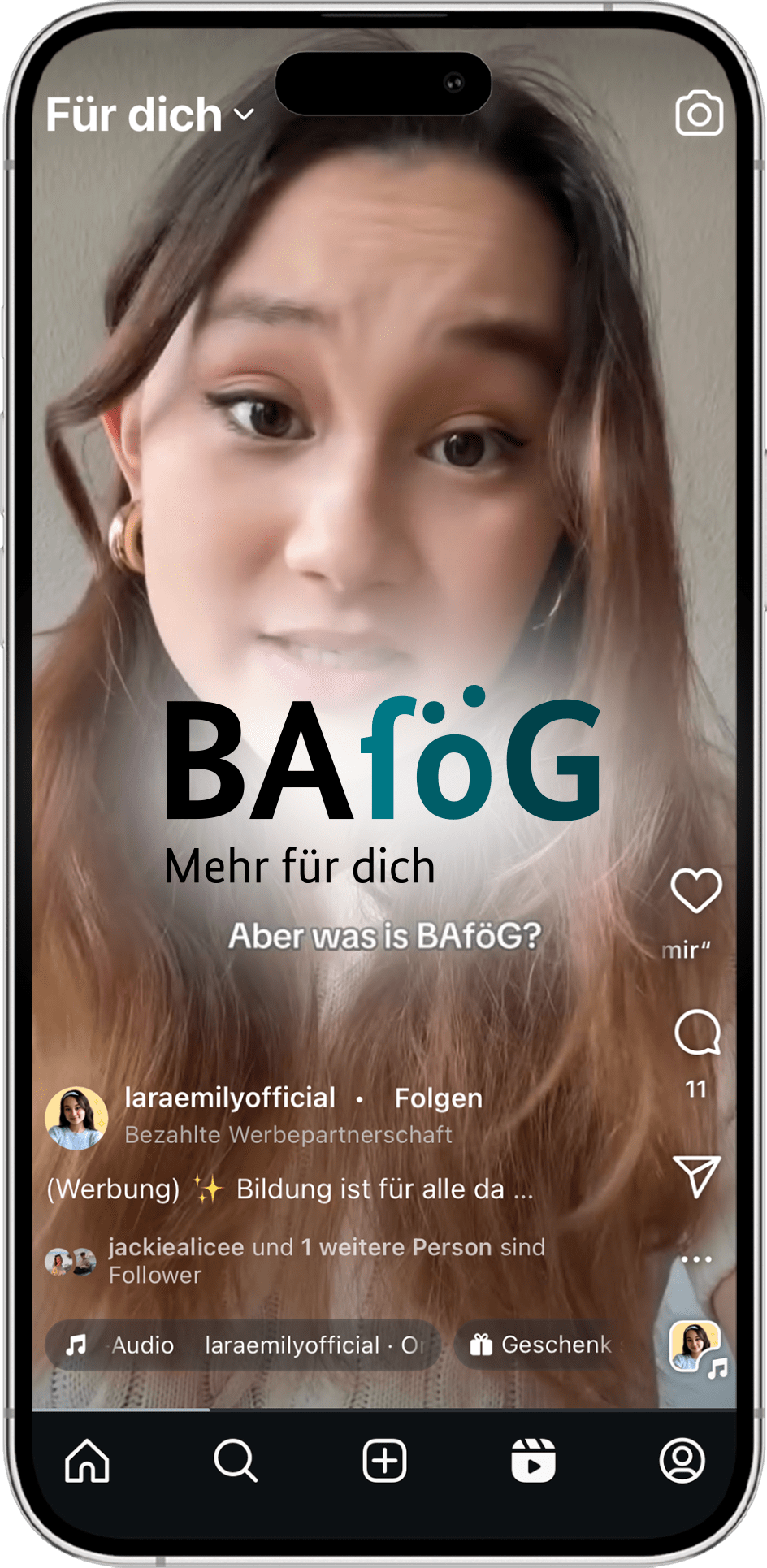The height and width of the screenshot is (1568, 767).
Task: Share this reel via the paper plane
Action: (x=697, y=1176)
